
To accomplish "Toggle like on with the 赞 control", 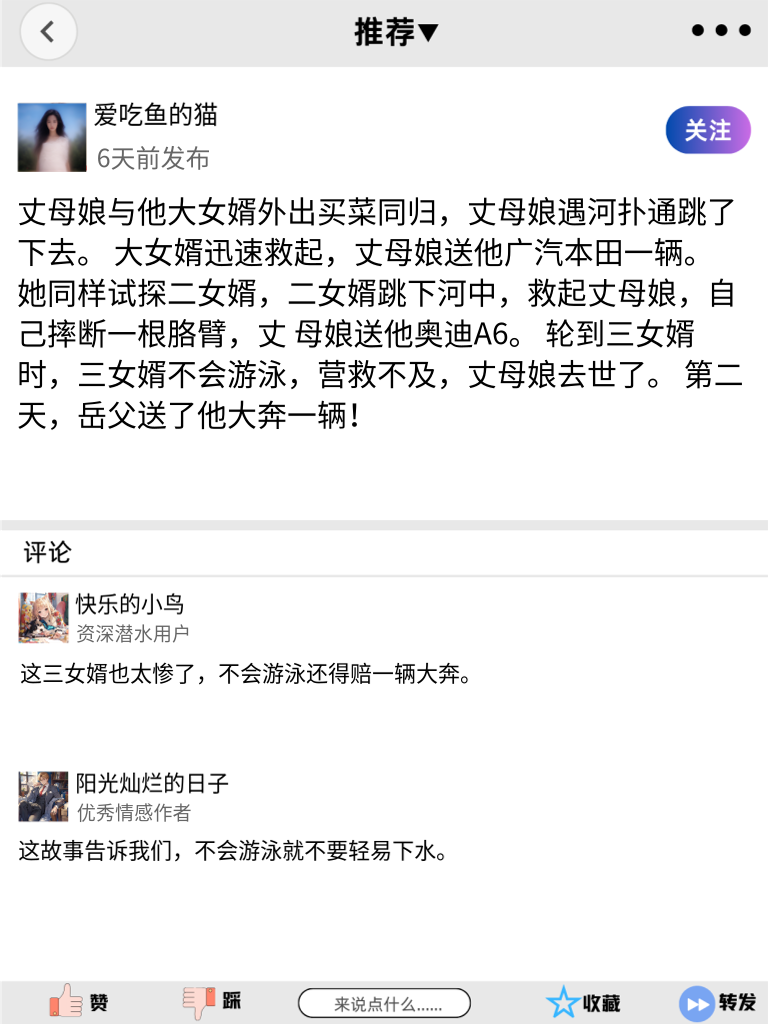I will tap(78, 1001).
